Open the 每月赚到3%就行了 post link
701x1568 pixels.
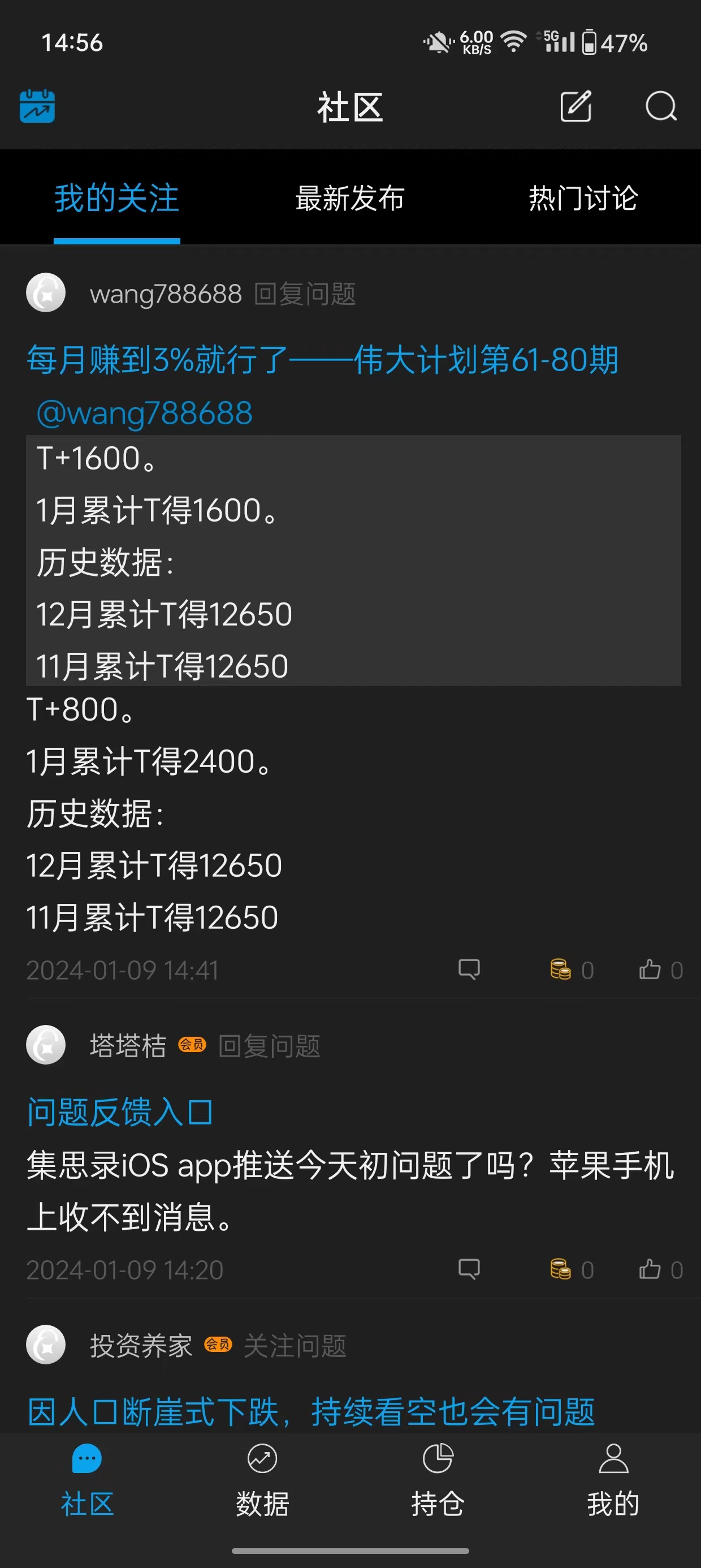coord(322,360)
